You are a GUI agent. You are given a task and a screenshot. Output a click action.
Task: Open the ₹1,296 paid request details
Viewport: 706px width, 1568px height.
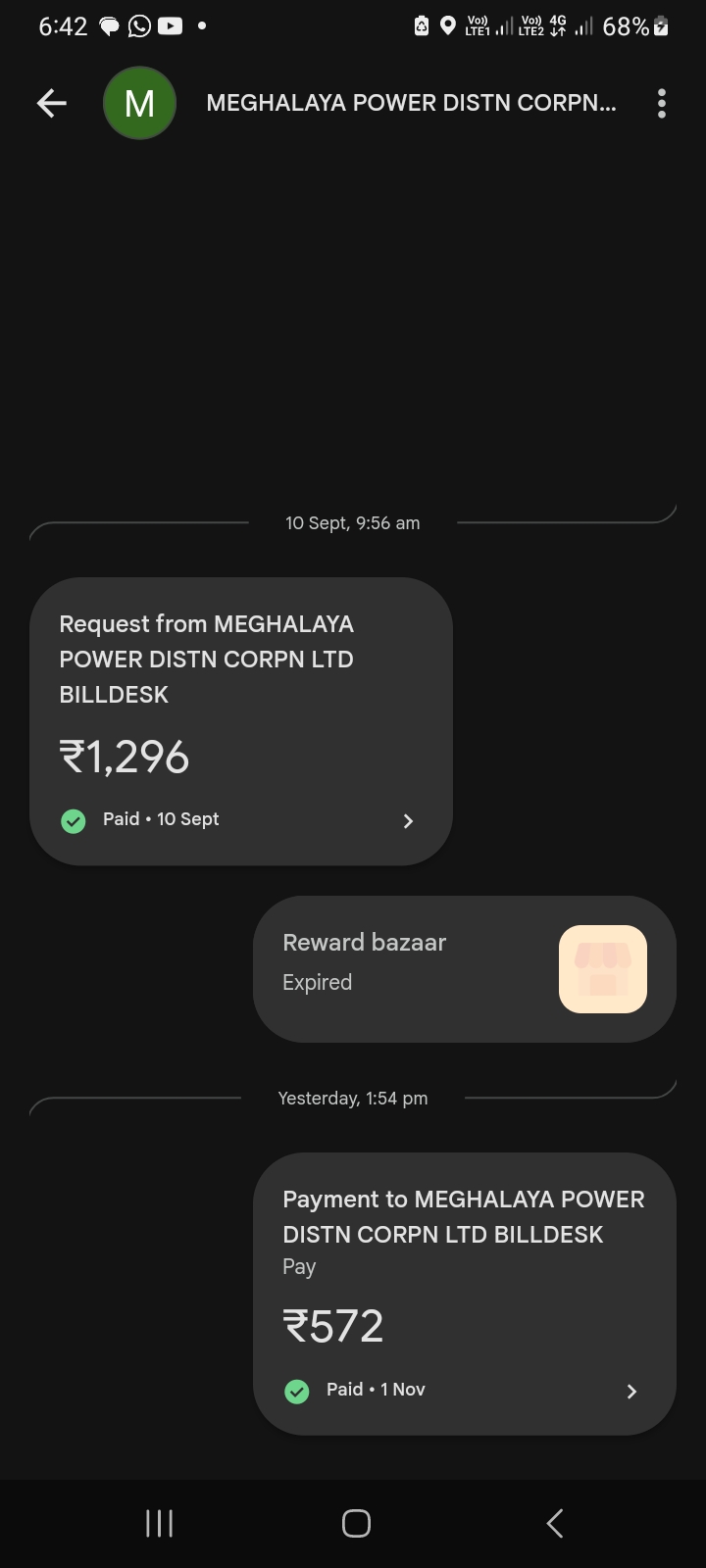241,721
